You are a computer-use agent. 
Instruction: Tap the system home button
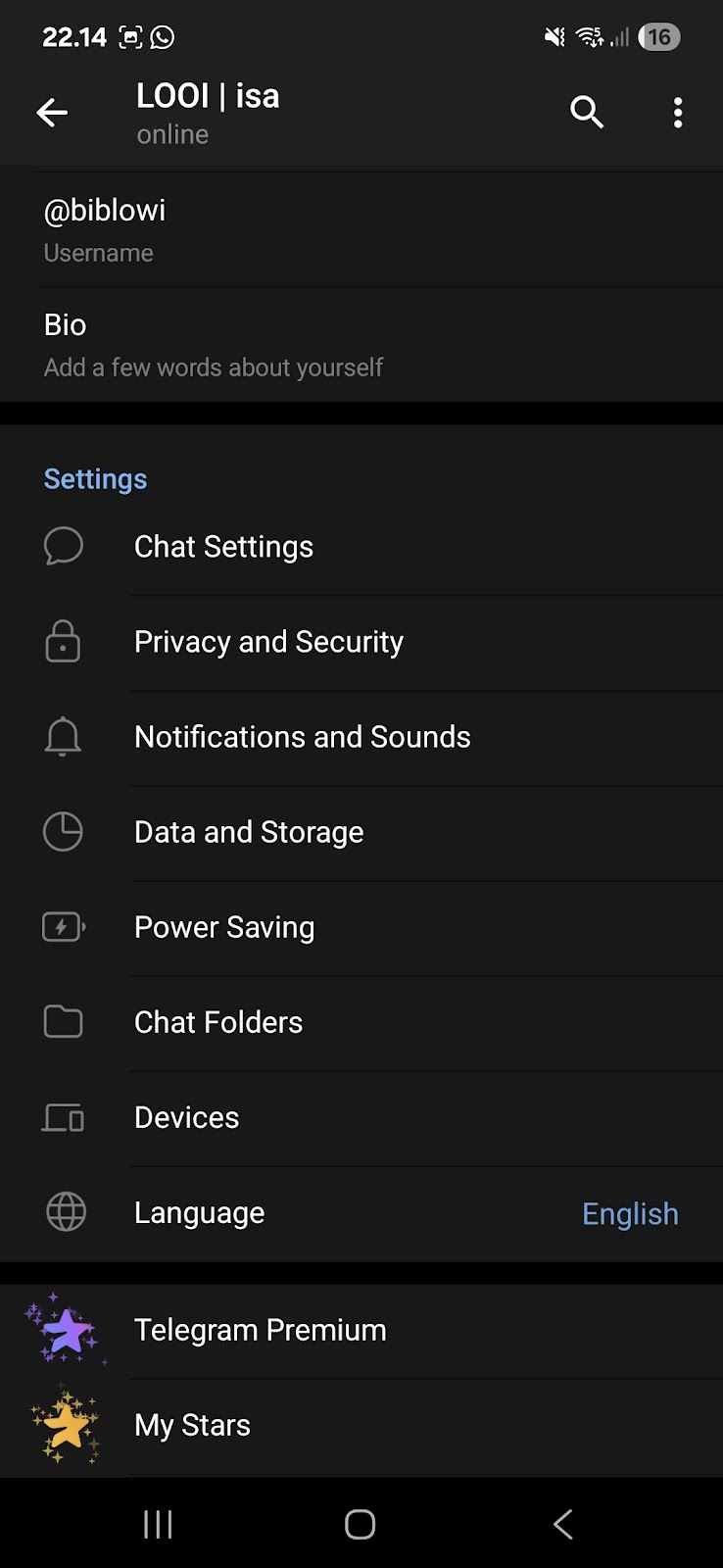tap(360, 1524)
